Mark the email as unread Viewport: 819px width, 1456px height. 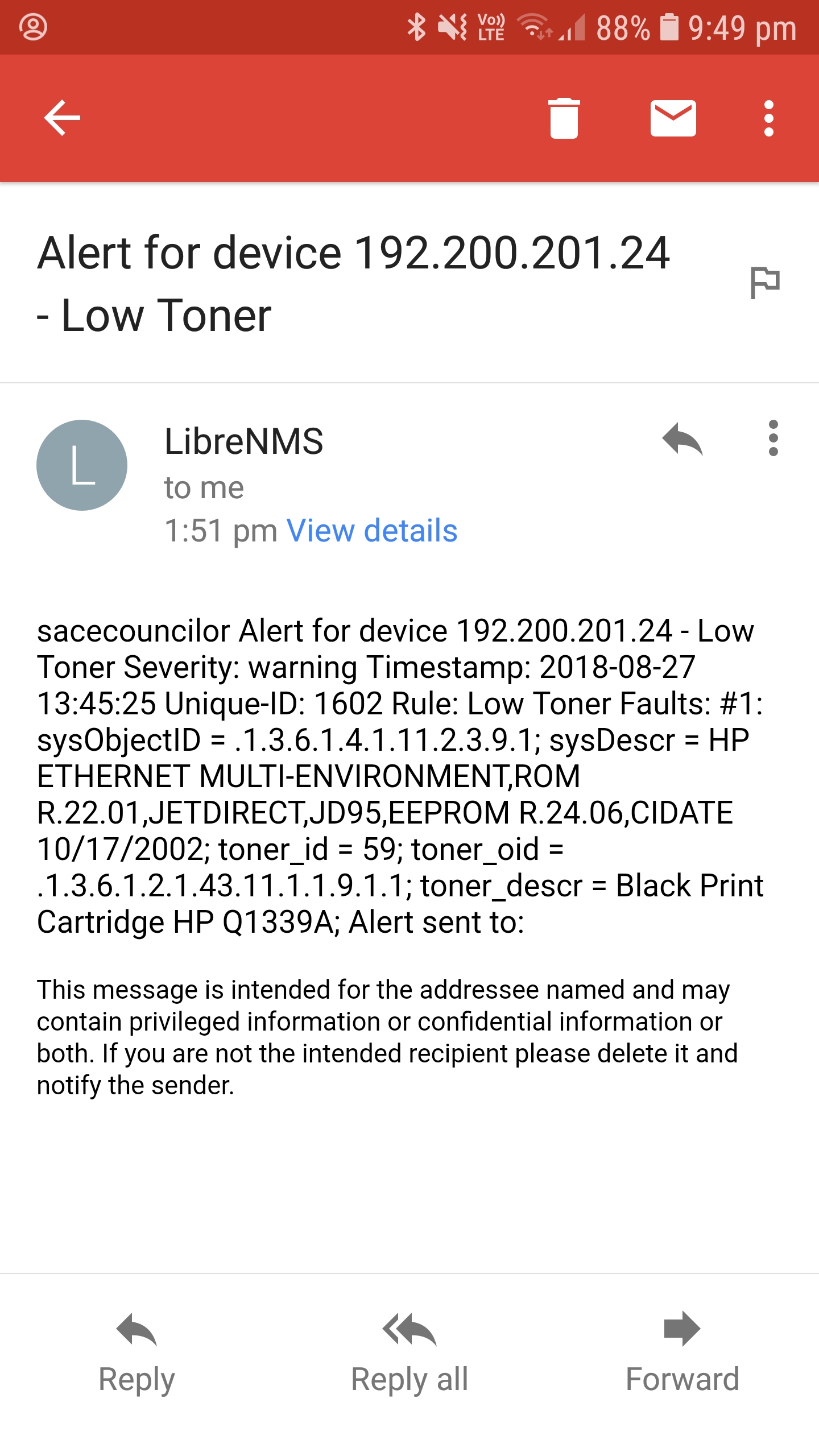pos(673,118)
